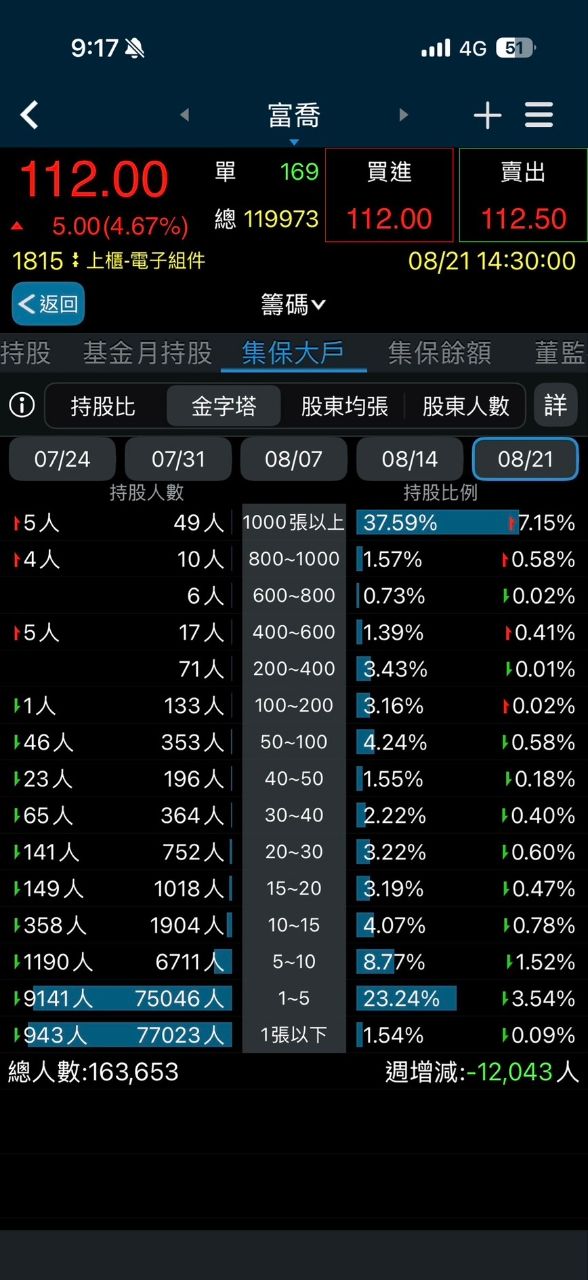Select the 股東人數 segment
Screen dimensions: 588x1280
[x=466, y=406]
